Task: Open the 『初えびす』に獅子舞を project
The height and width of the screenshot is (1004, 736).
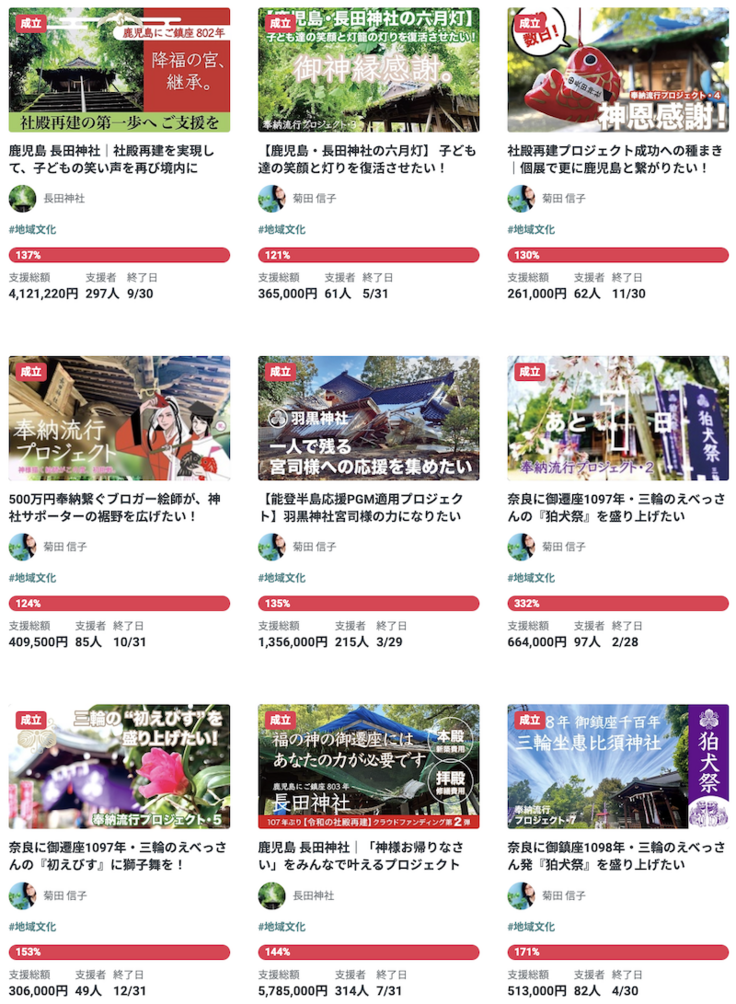Action: point(119,855)
